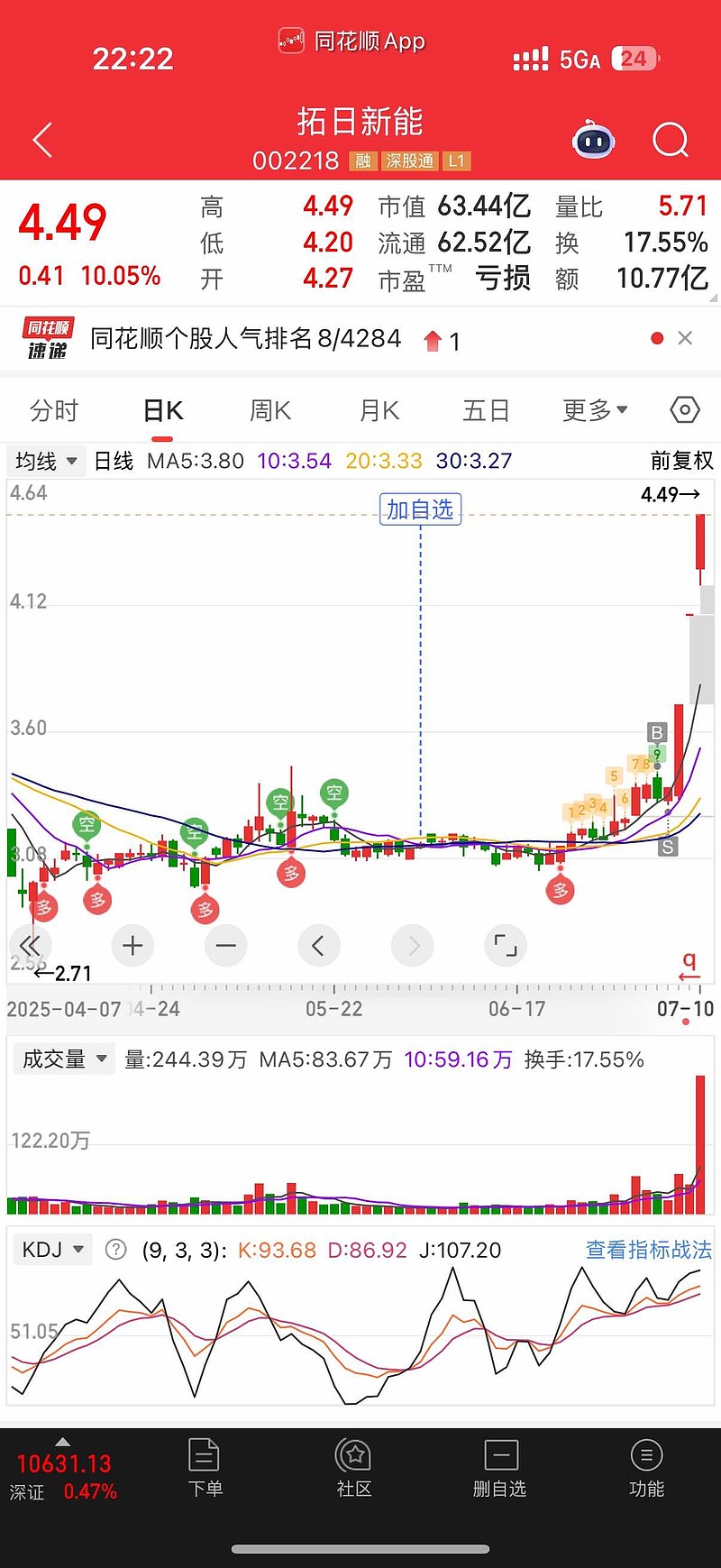Tap 下单 to place an order
The width and height of the screenshot is (721, 1568).
(x=205, y=1469)
